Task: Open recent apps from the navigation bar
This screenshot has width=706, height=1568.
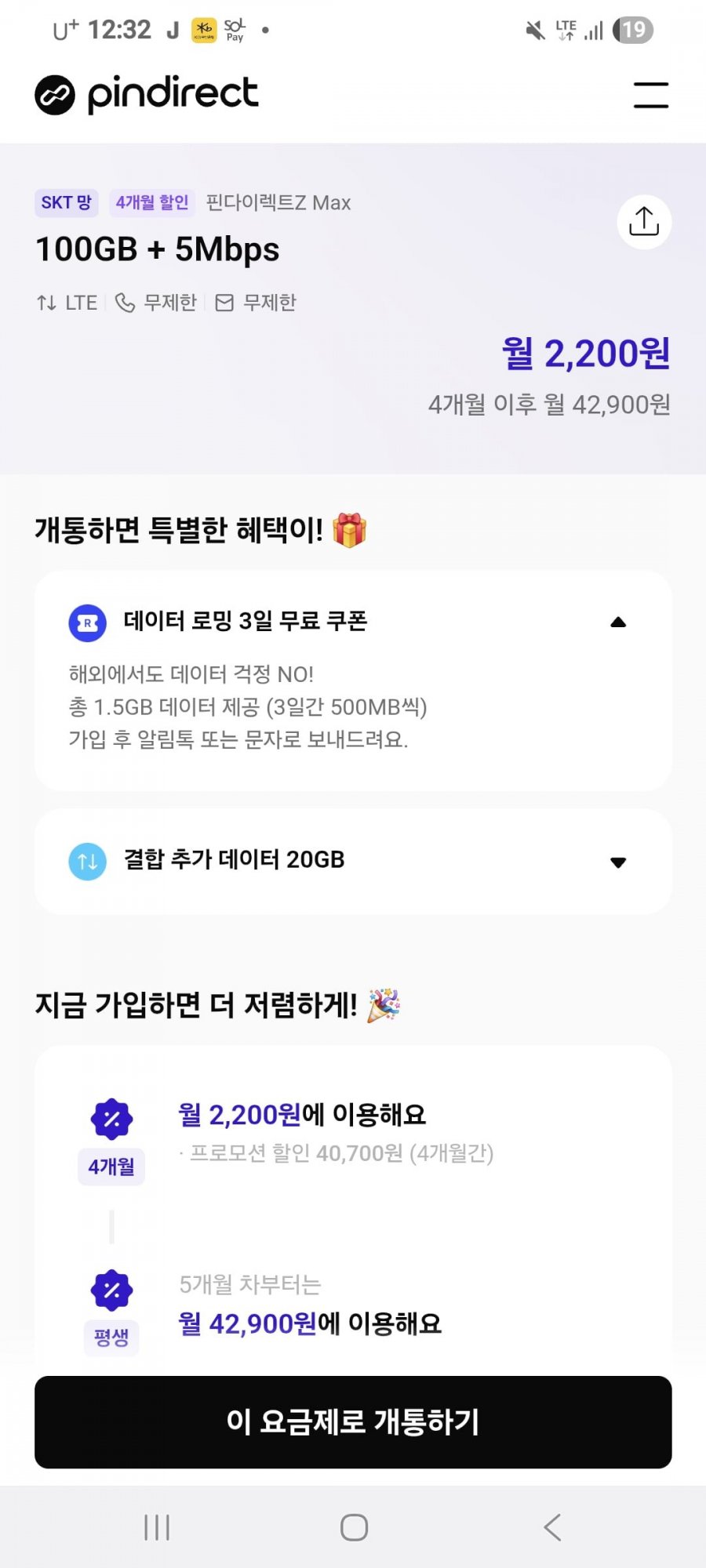Action: click(157, 1527)
